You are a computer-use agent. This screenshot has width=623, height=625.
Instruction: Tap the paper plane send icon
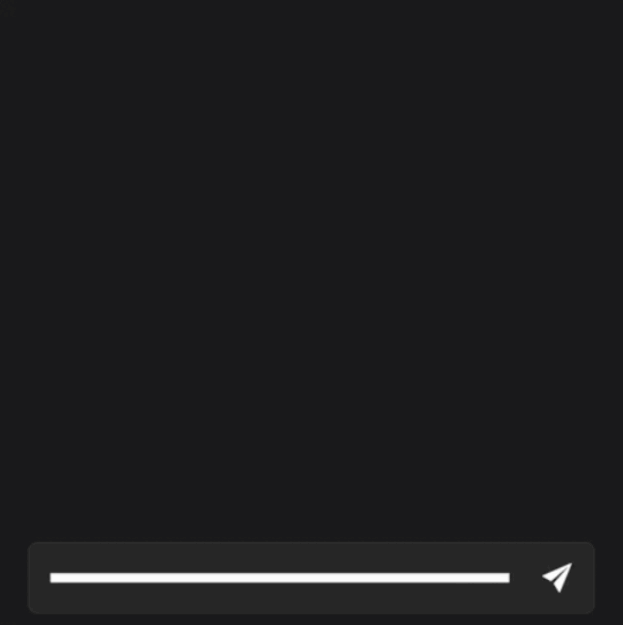pos(557,577)
